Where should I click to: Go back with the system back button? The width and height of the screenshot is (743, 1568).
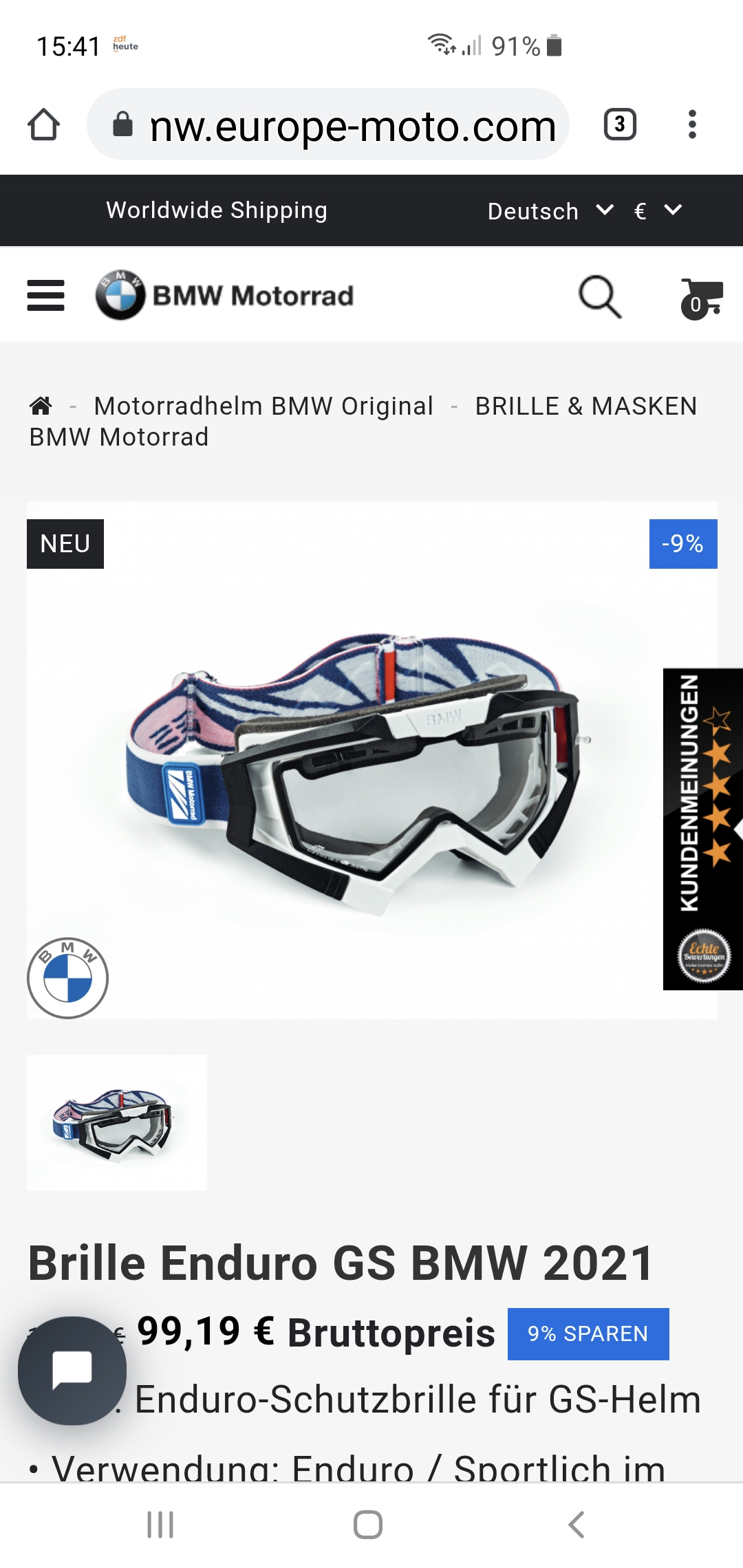pyautogui.click(x=577, y=1525)
